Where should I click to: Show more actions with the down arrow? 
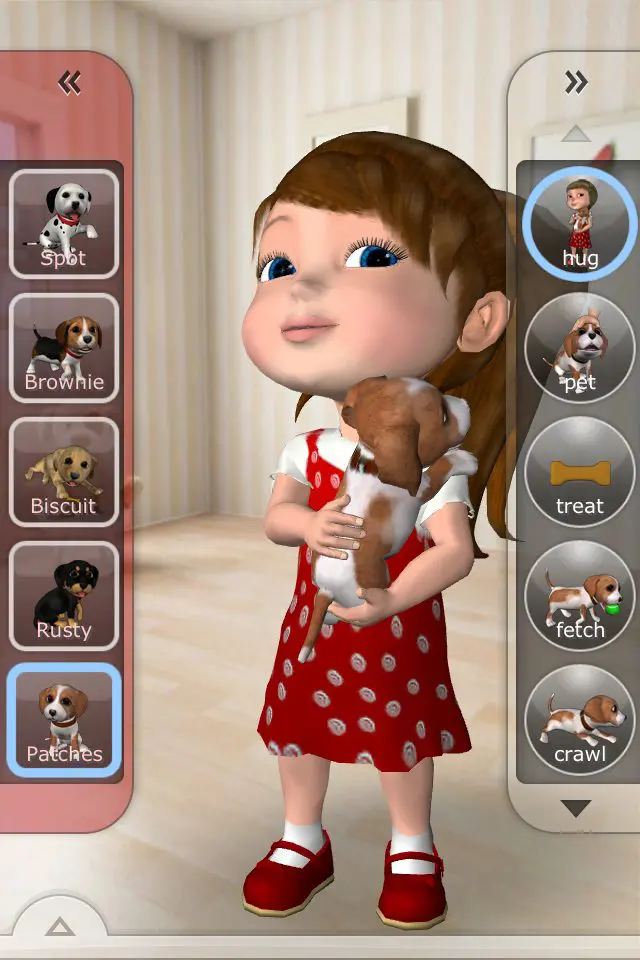pos(576,807)
